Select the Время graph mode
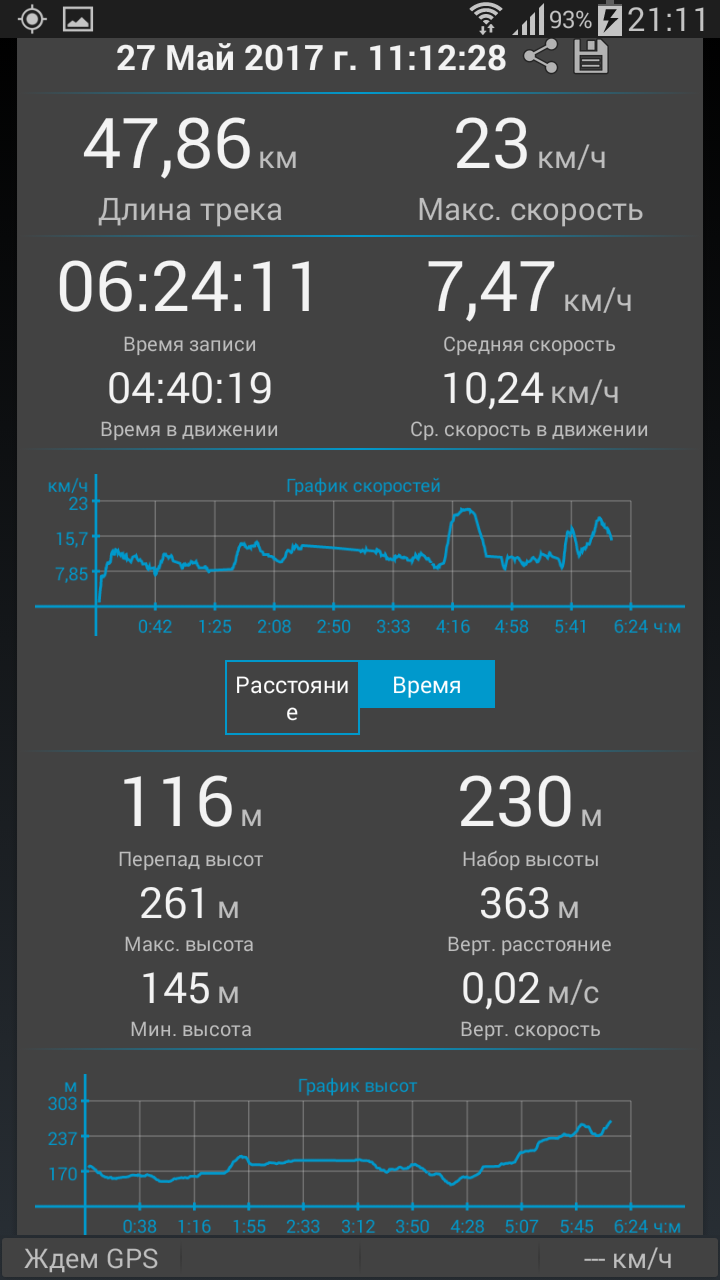 pyautogui.click(x=427, y=685)
